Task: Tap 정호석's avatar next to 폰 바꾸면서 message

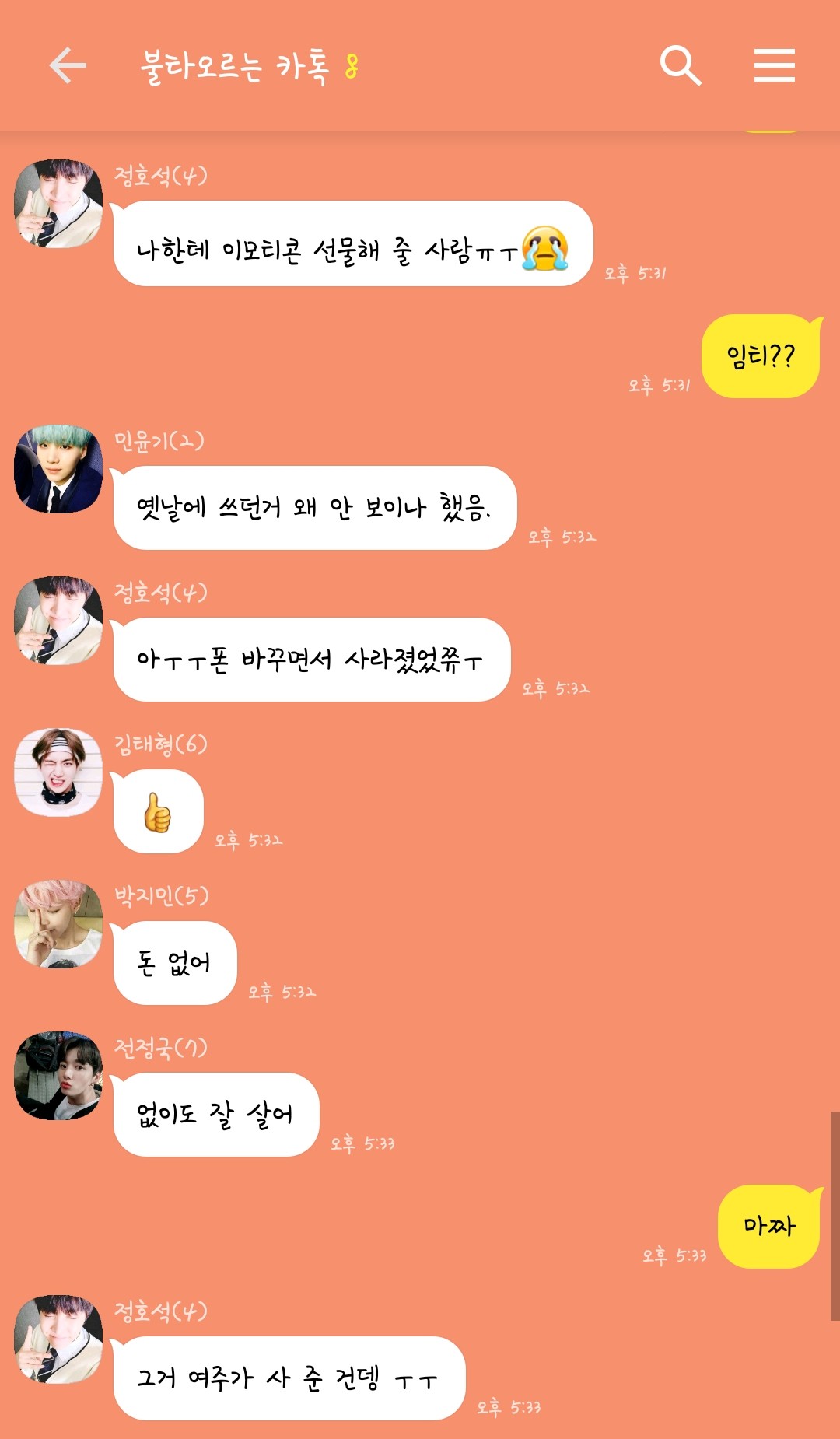Action: [x=58, y=621]
